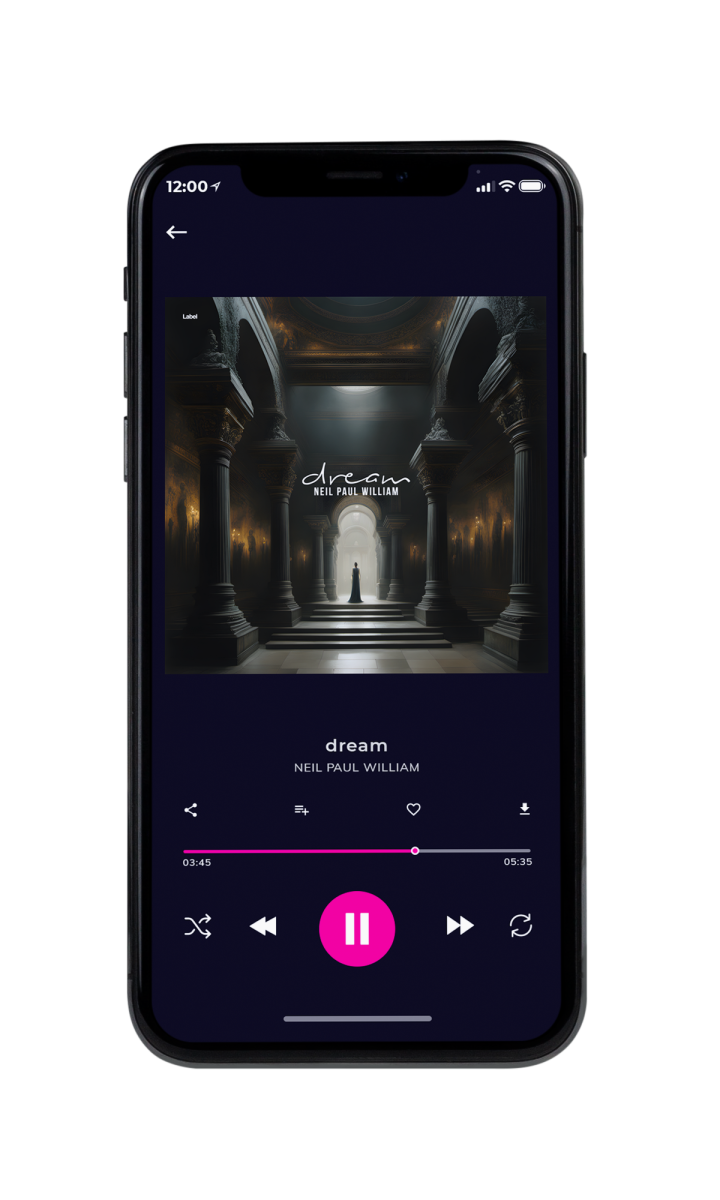Go back with the top-left arrow
The width and height of the screenshot is (720, 1200).
tap(177, 232)
